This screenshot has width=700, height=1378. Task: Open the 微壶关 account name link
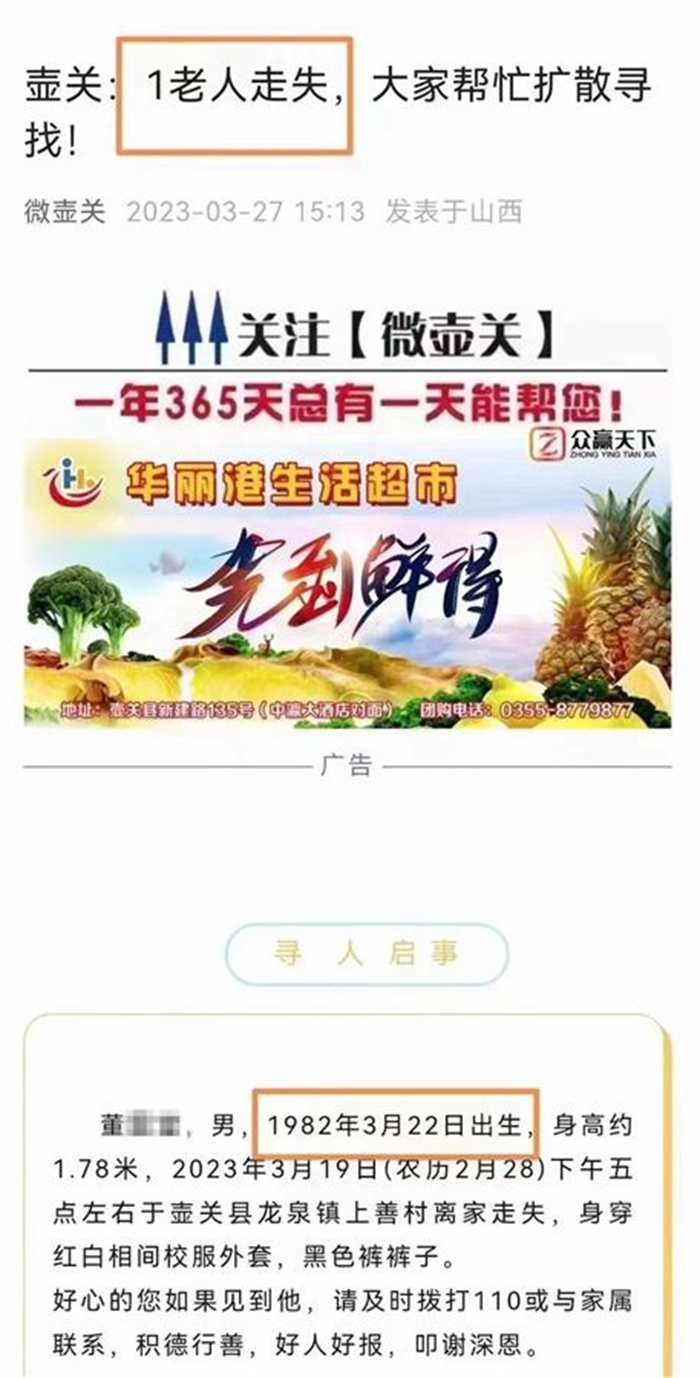tap(64, 212)
